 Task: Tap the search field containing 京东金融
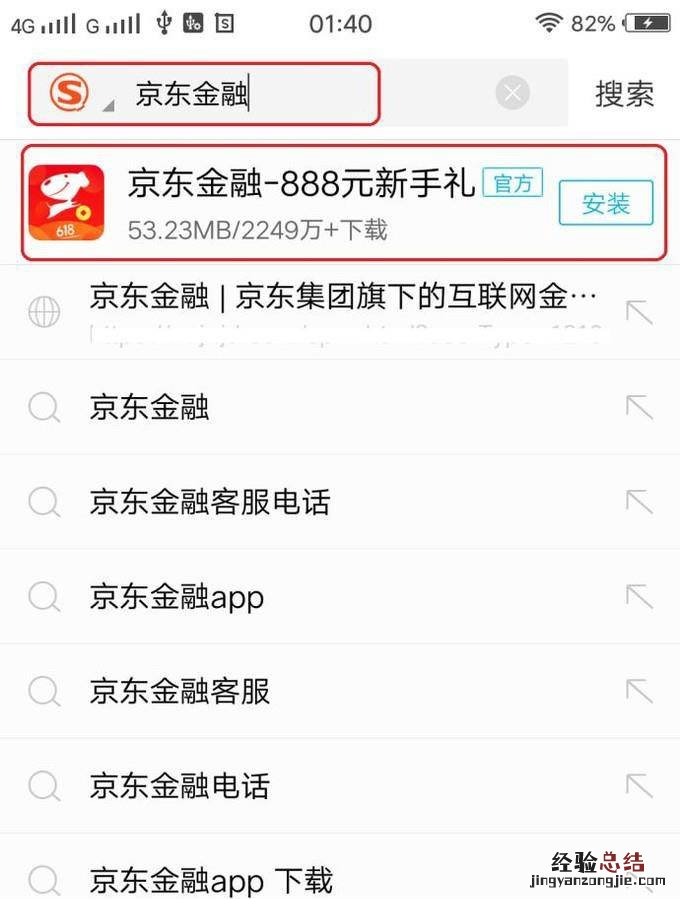300,95
